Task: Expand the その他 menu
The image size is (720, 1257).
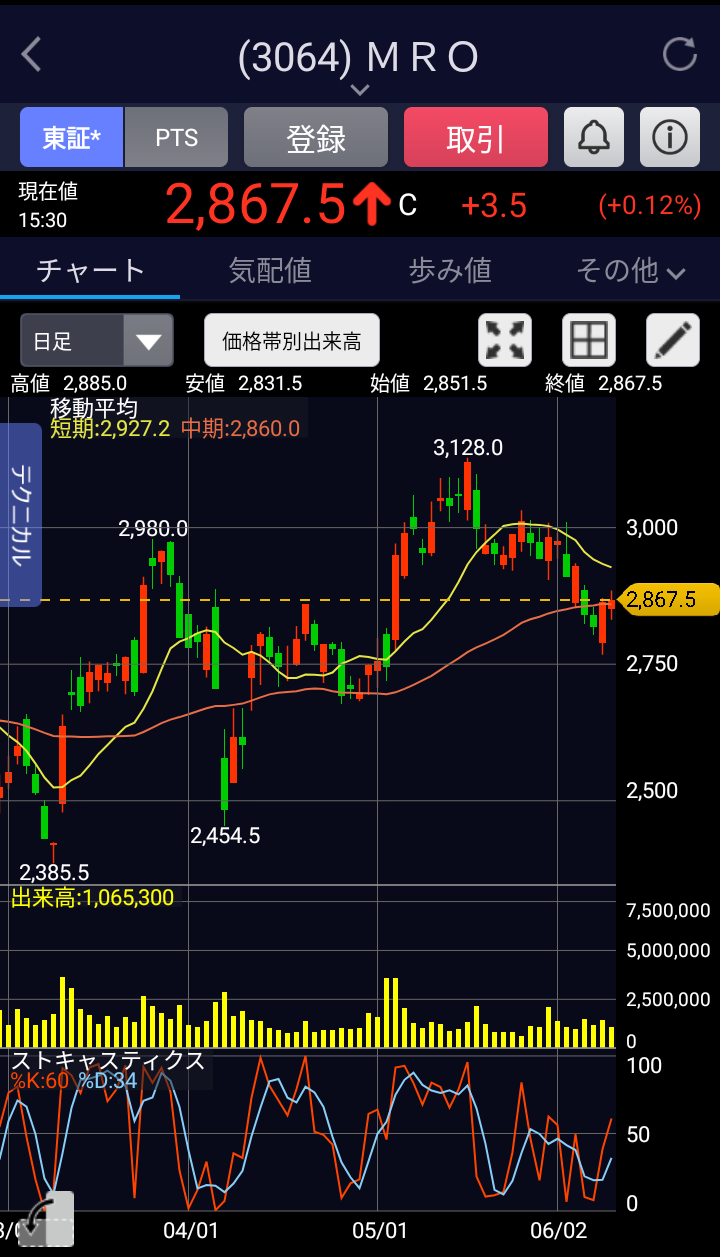Action: point(630,270)
